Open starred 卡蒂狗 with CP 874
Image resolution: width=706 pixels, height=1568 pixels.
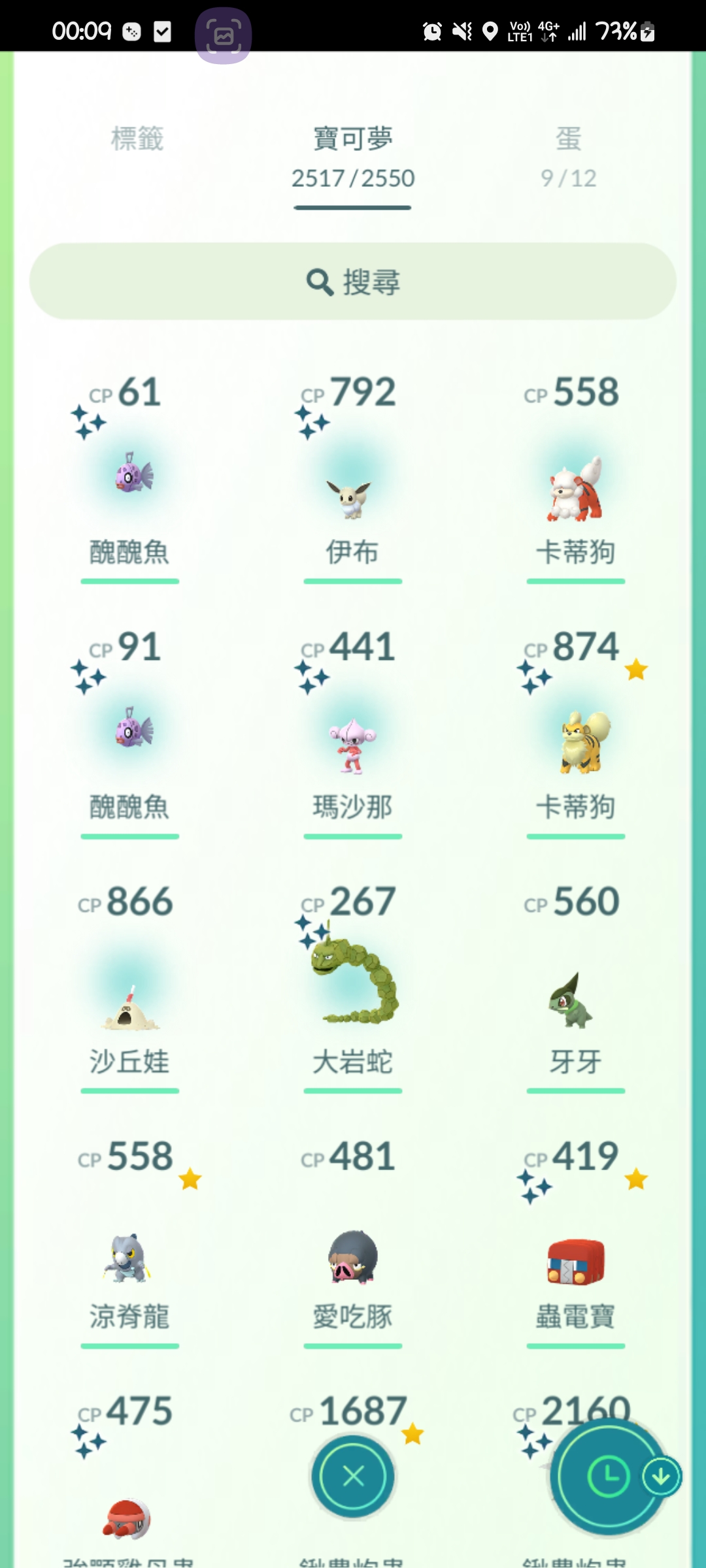tap(576, 732)
